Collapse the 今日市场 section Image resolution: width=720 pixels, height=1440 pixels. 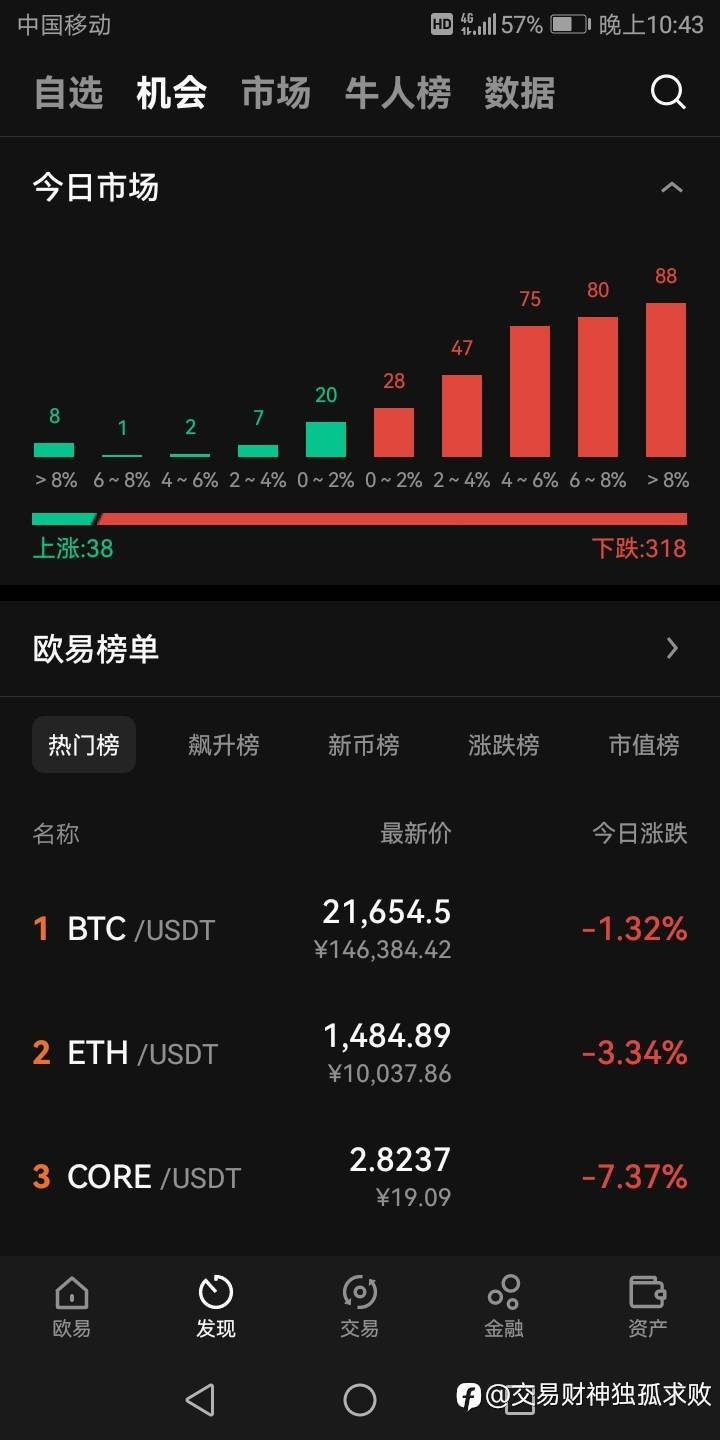672,187
